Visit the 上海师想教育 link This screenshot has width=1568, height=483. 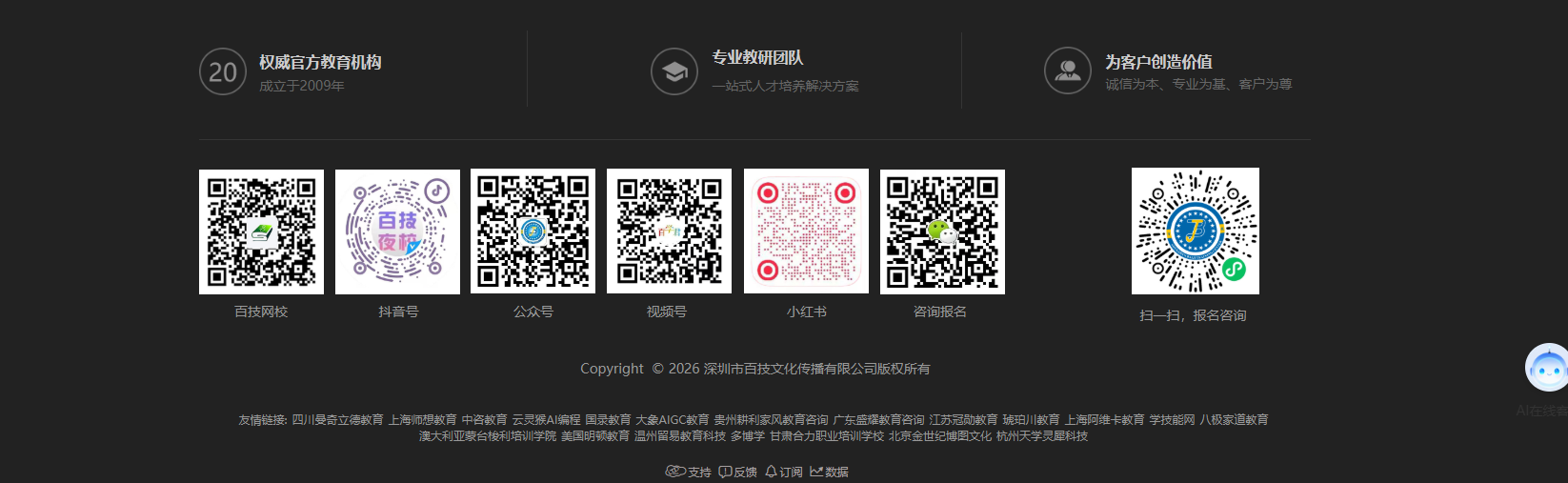[422, 420]
